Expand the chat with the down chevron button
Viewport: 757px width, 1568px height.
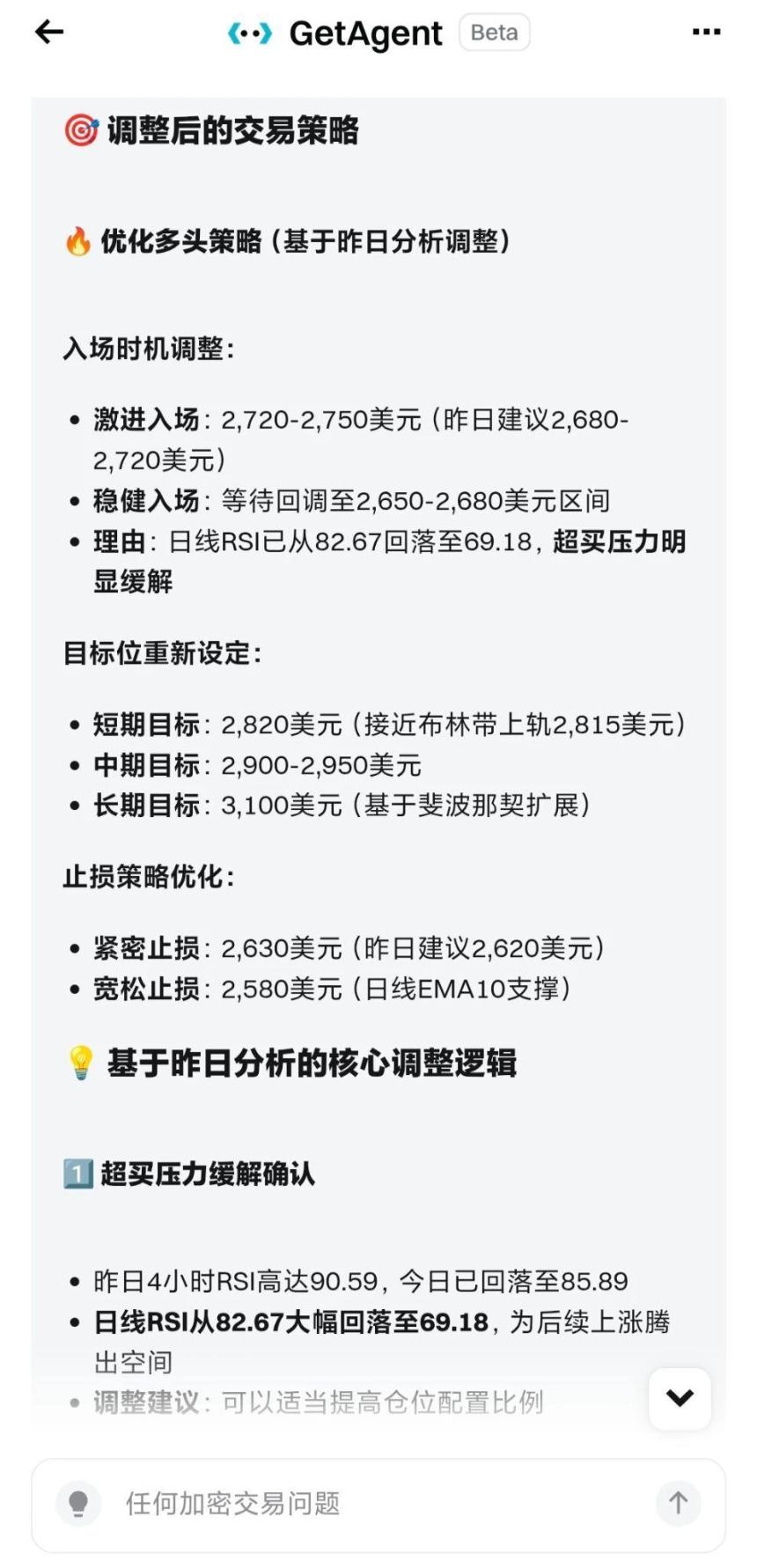[678, 1400]
